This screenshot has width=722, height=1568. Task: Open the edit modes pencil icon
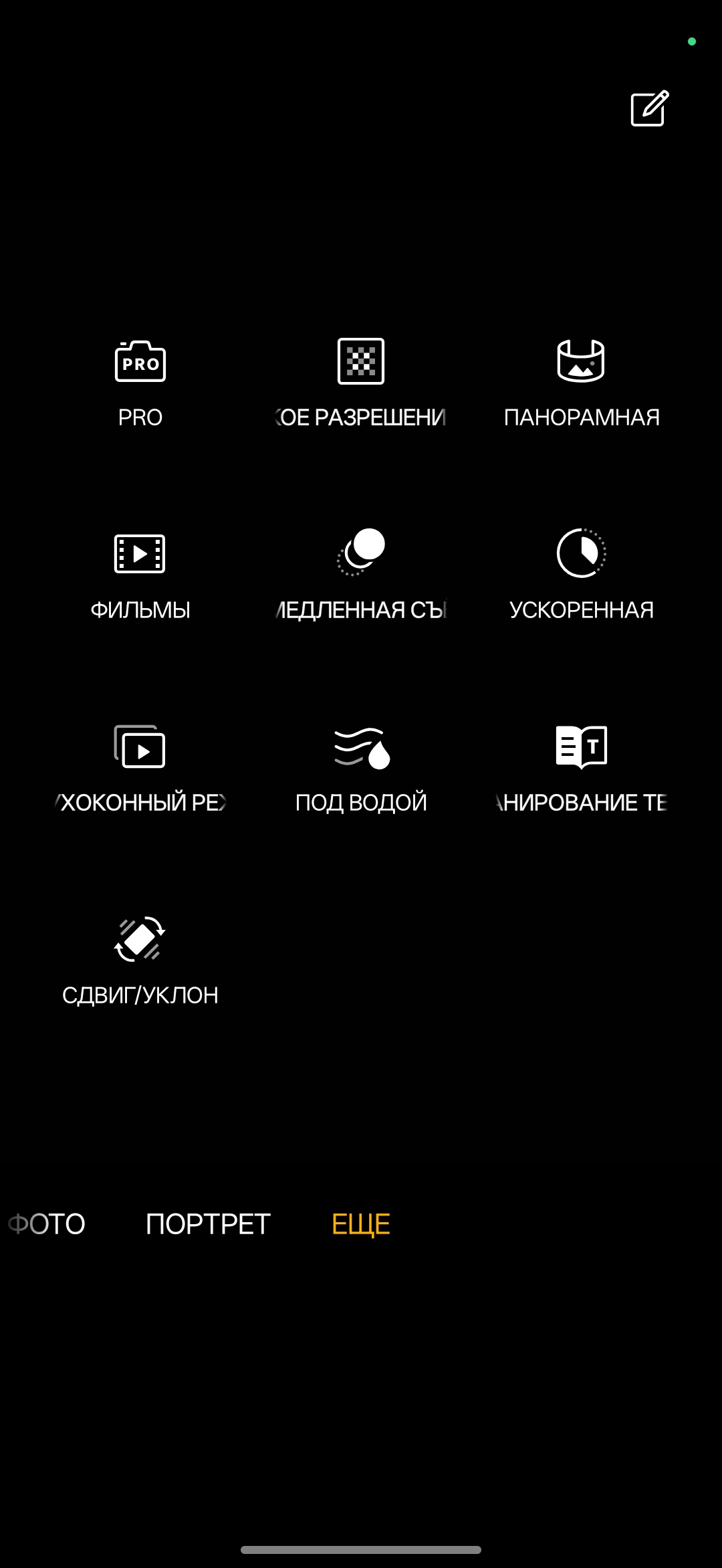pyautogui.click(x=650, y=108)
